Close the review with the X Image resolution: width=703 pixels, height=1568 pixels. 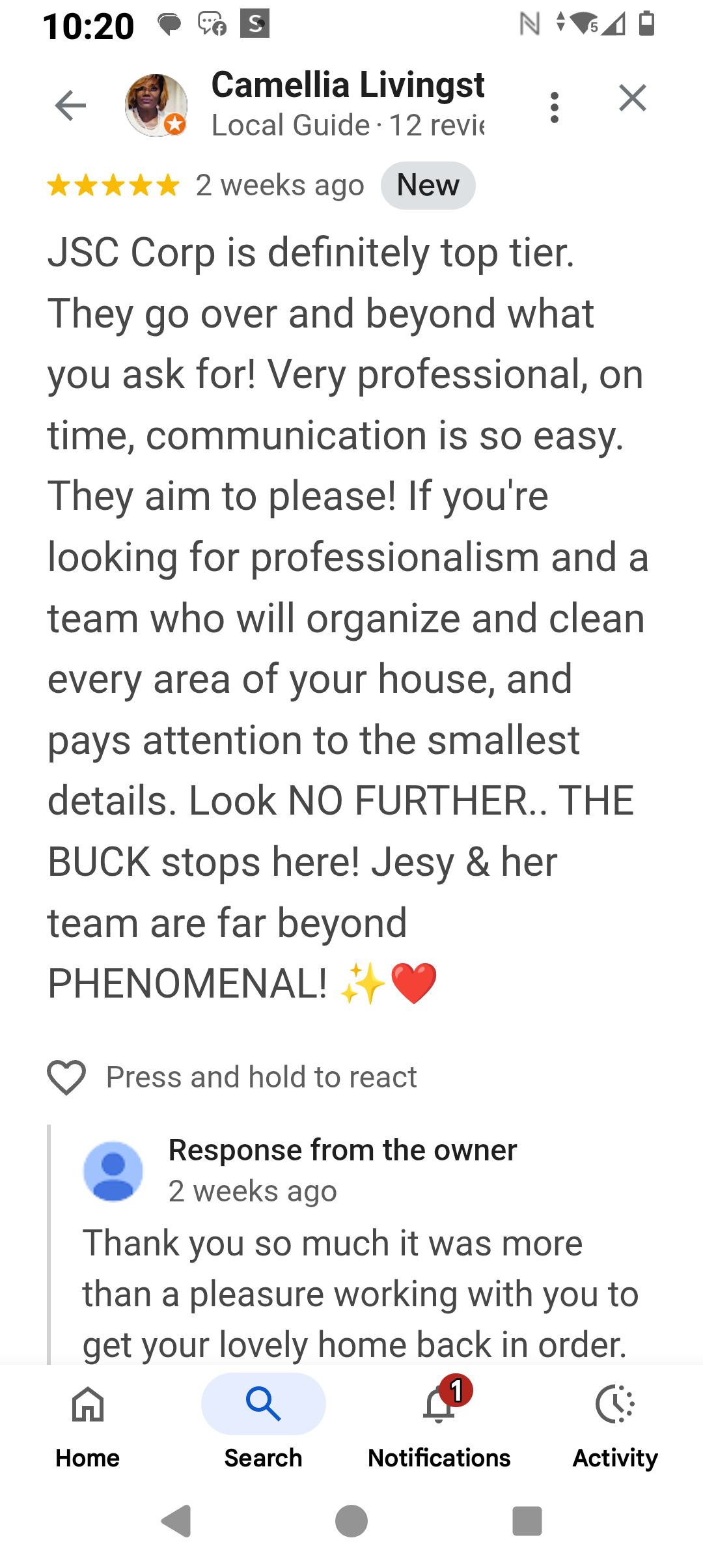[632, 98]
